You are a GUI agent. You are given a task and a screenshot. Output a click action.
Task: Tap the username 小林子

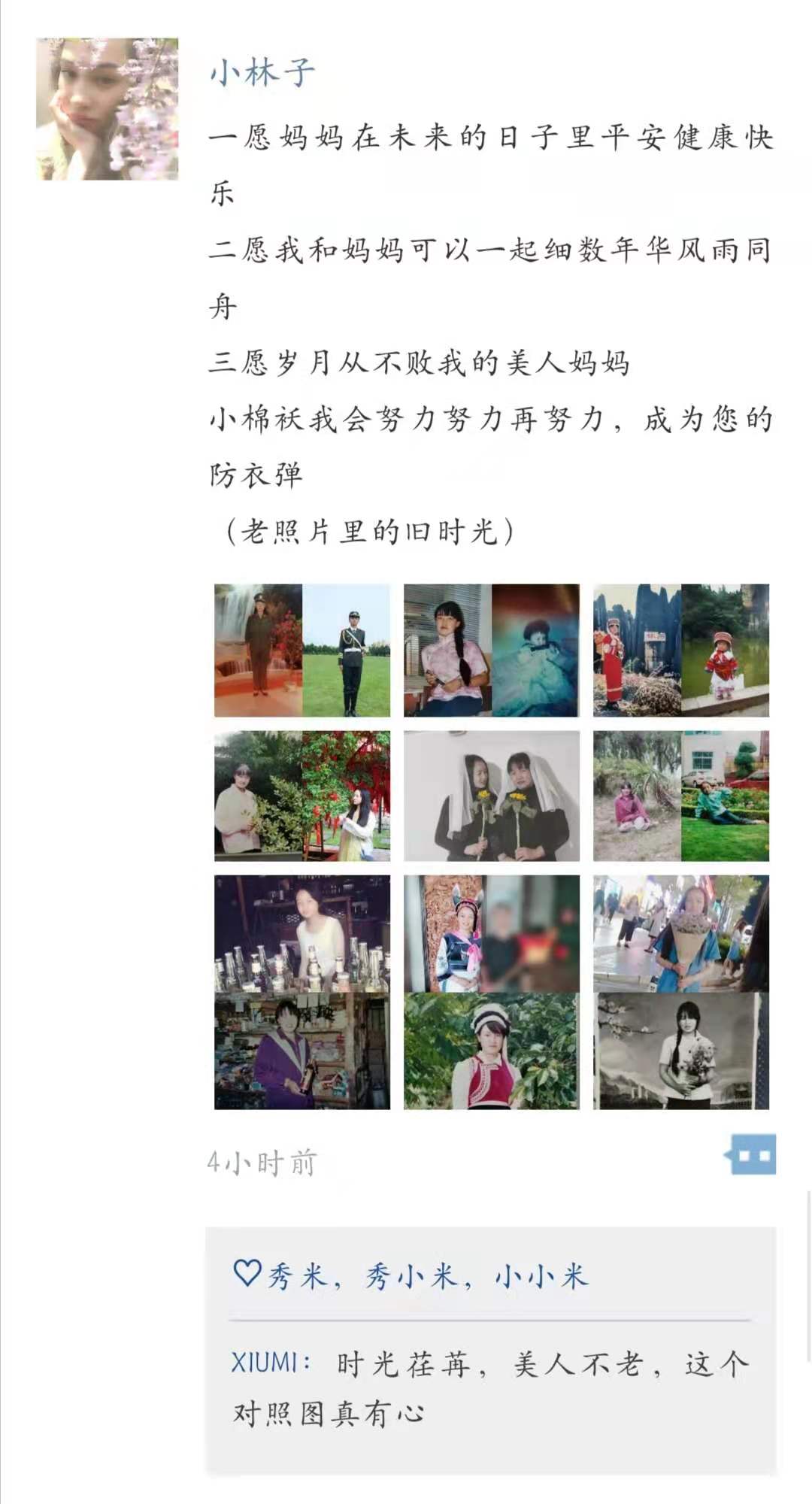[x=262, y=73]
